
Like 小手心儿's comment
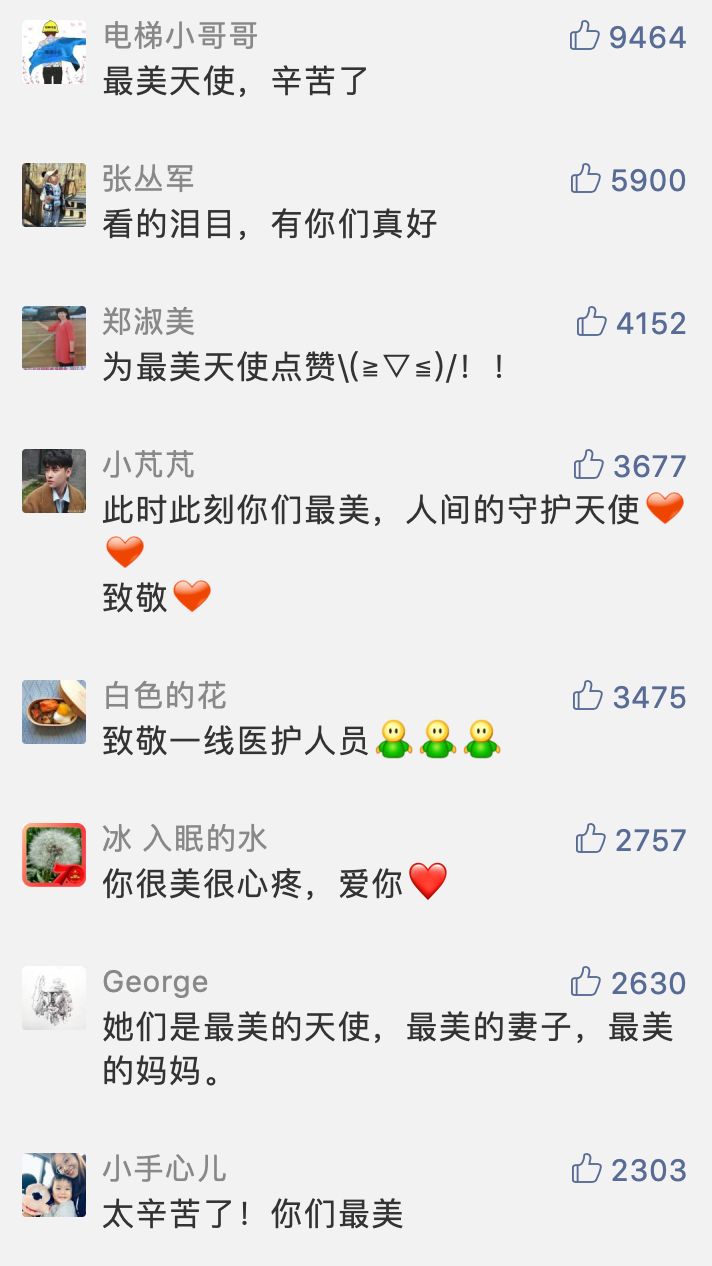(586, 1170)
